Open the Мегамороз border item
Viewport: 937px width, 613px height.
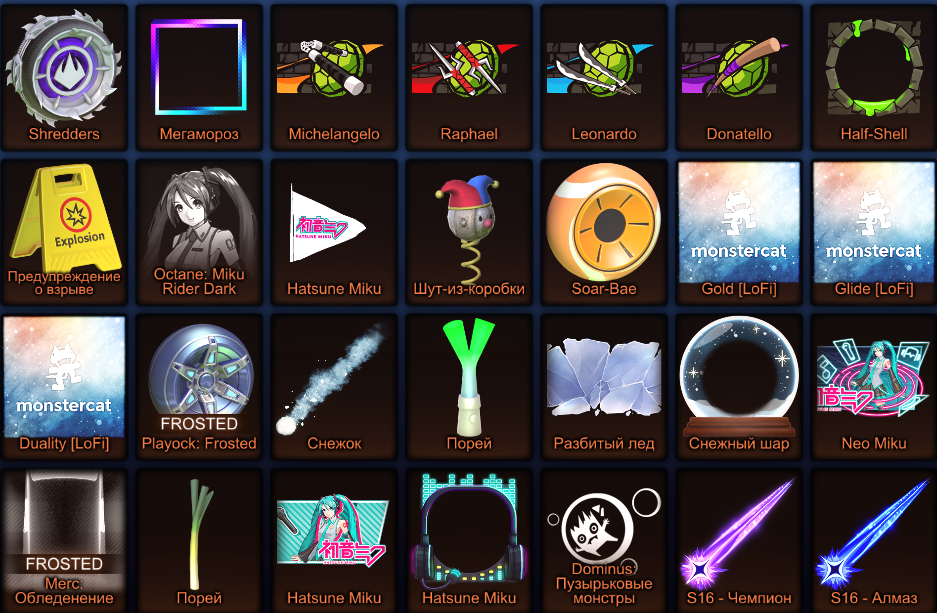point(199,75)
